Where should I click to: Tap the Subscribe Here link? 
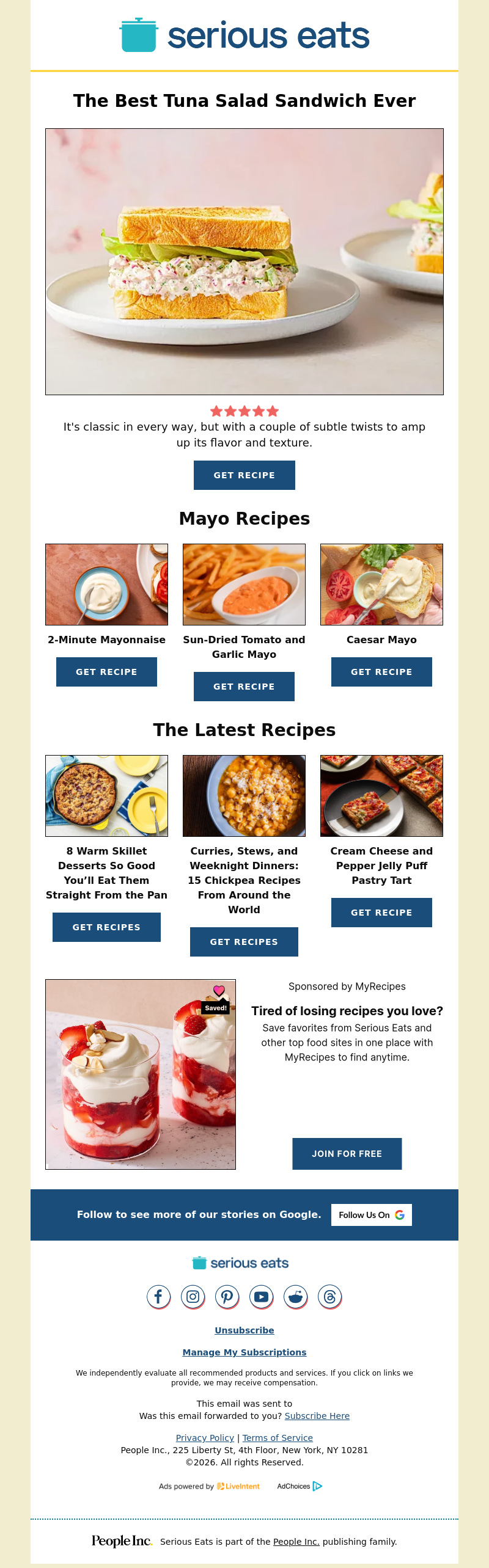317,1416
